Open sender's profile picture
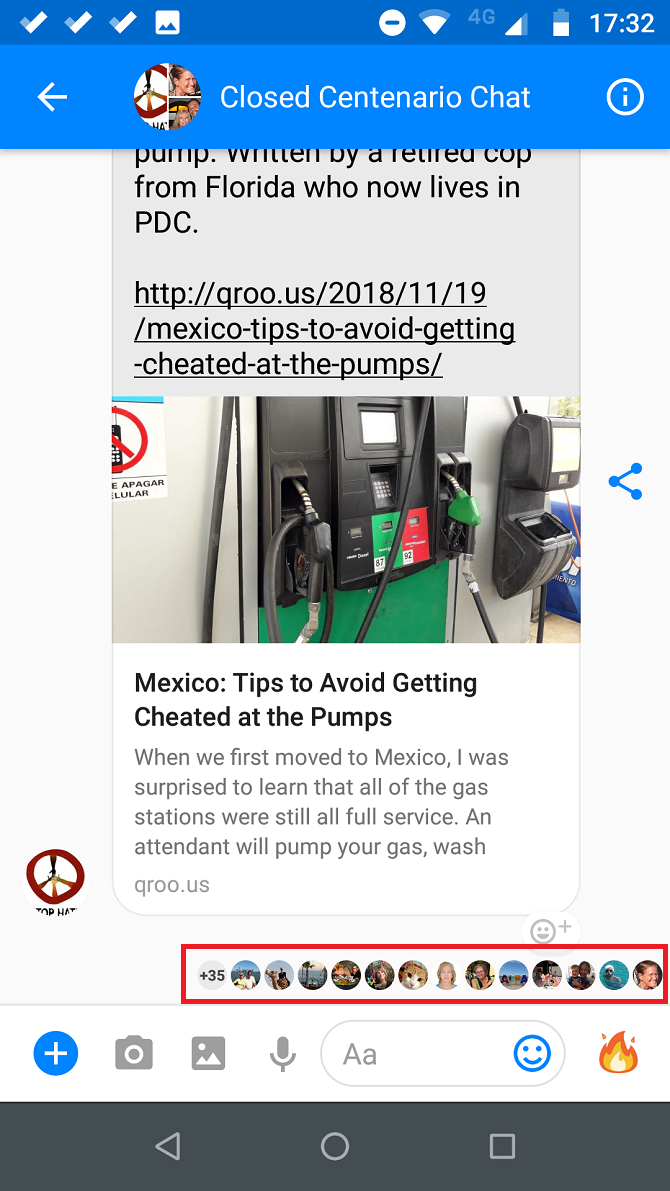Screen dimensions: 670x1191 [55, 881]
